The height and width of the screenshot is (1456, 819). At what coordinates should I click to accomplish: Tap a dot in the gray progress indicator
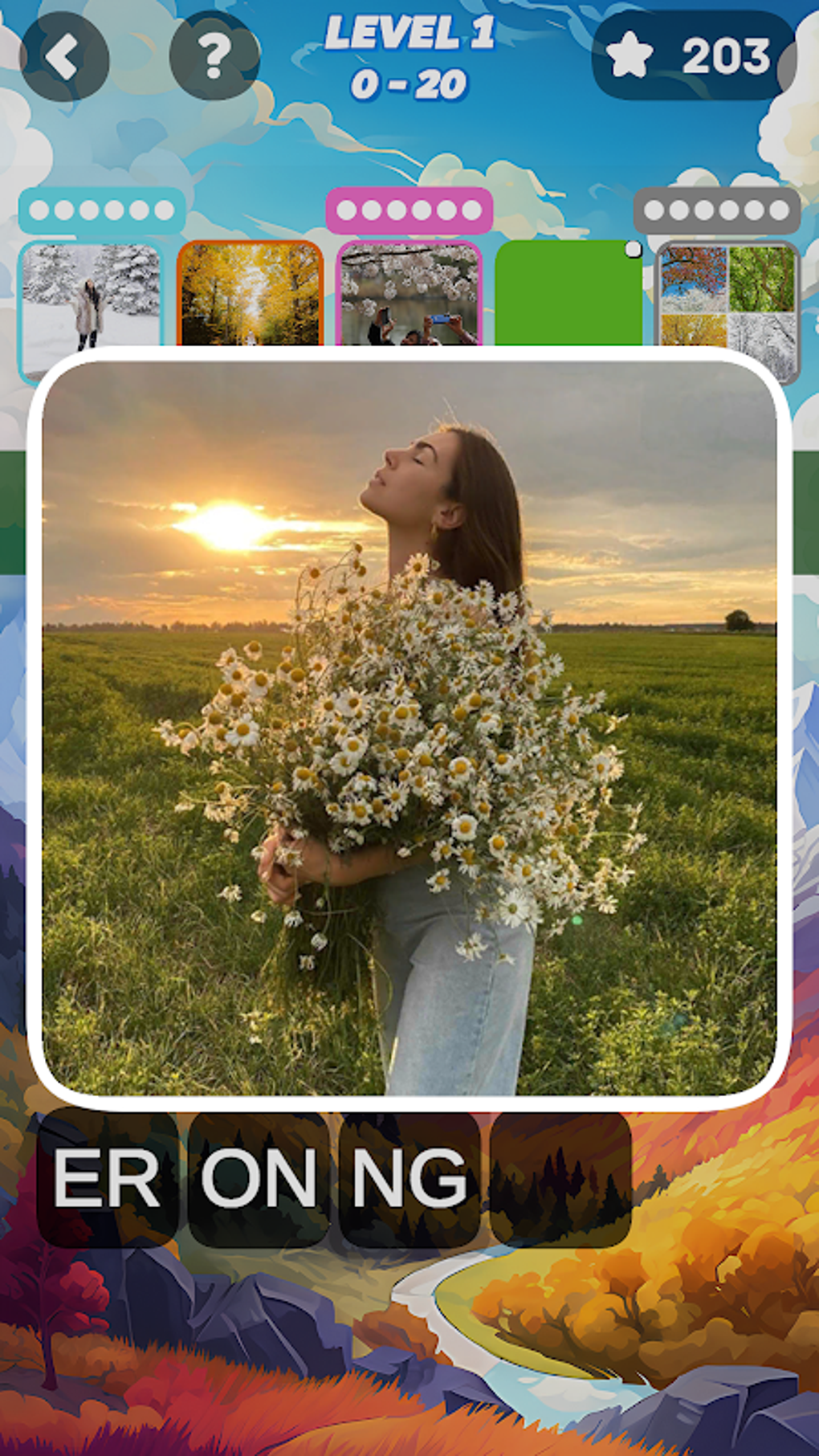pyautogui.click(x=719, y=210)
